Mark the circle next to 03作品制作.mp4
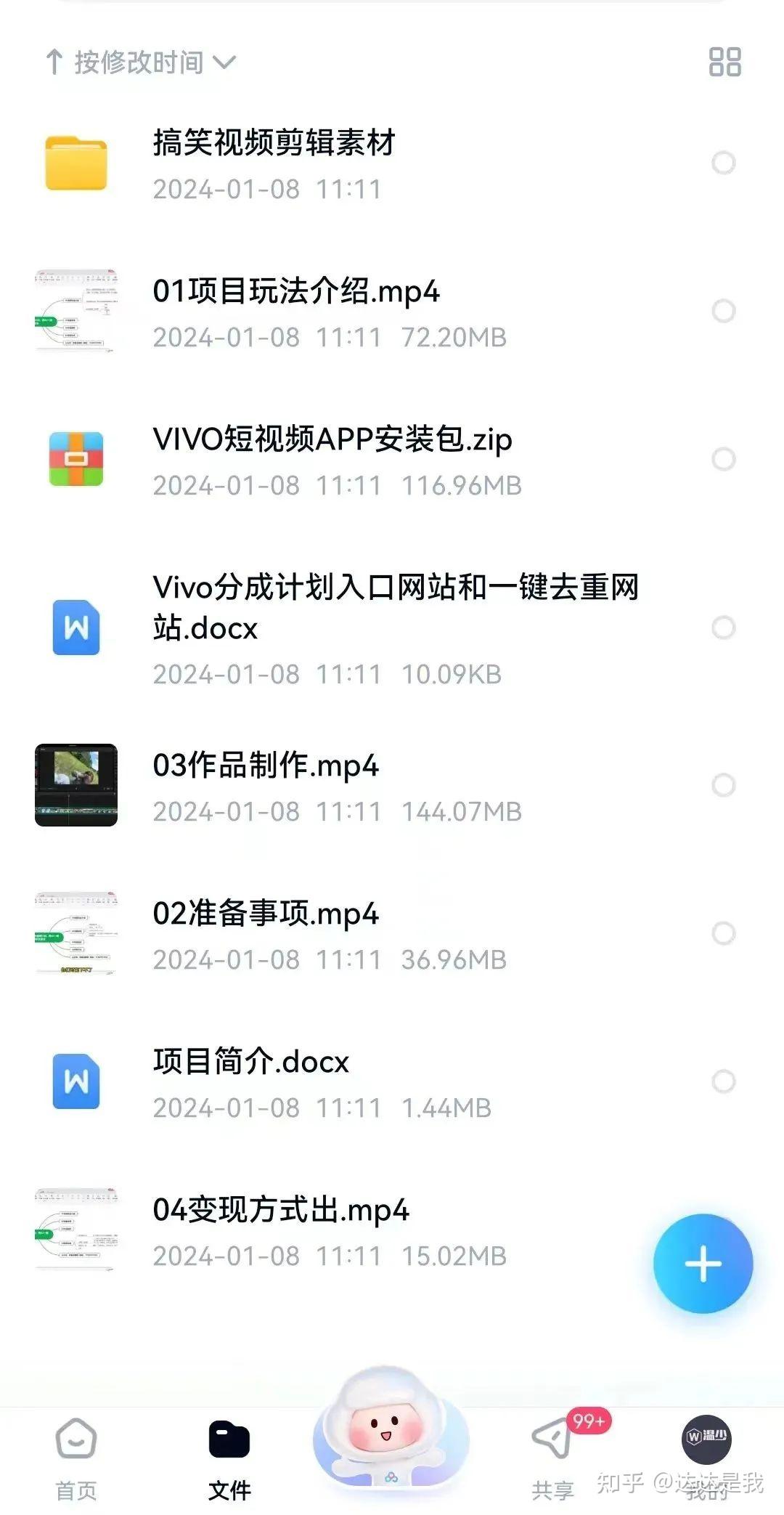This screenshot has width=784, height=1515. [722, 784]
